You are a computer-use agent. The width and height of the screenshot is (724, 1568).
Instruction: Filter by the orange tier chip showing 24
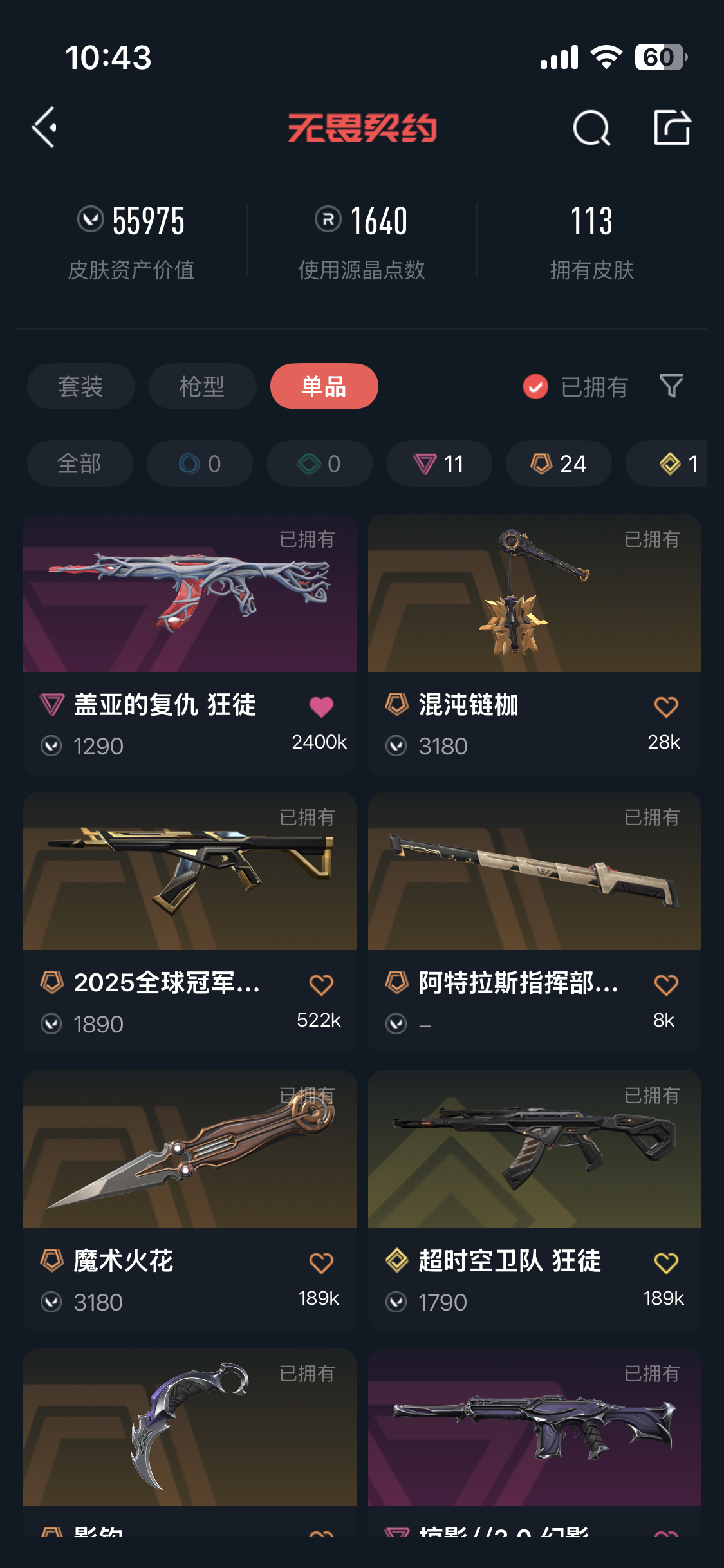[559, 463]
